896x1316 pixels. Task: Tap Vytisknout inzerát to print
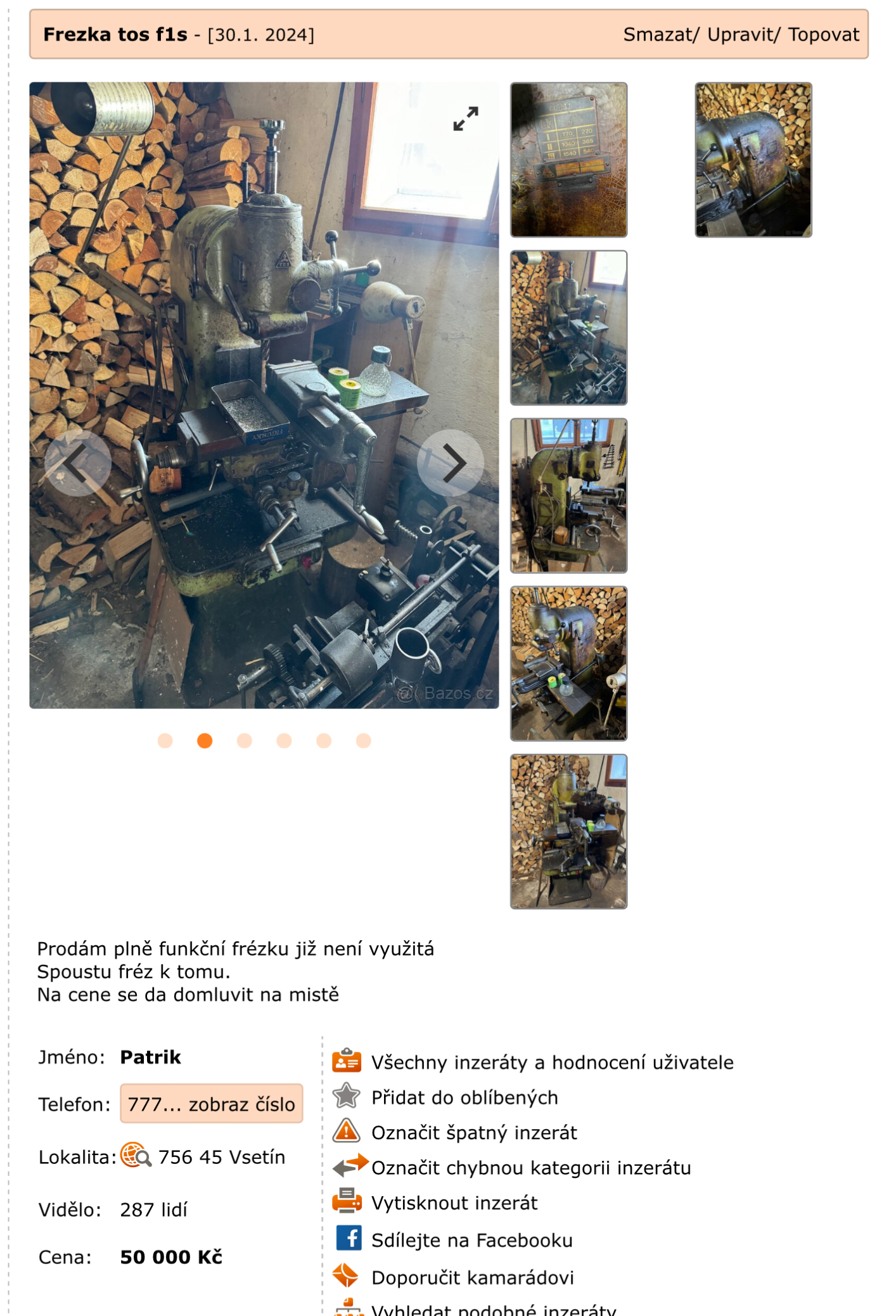454,1203
